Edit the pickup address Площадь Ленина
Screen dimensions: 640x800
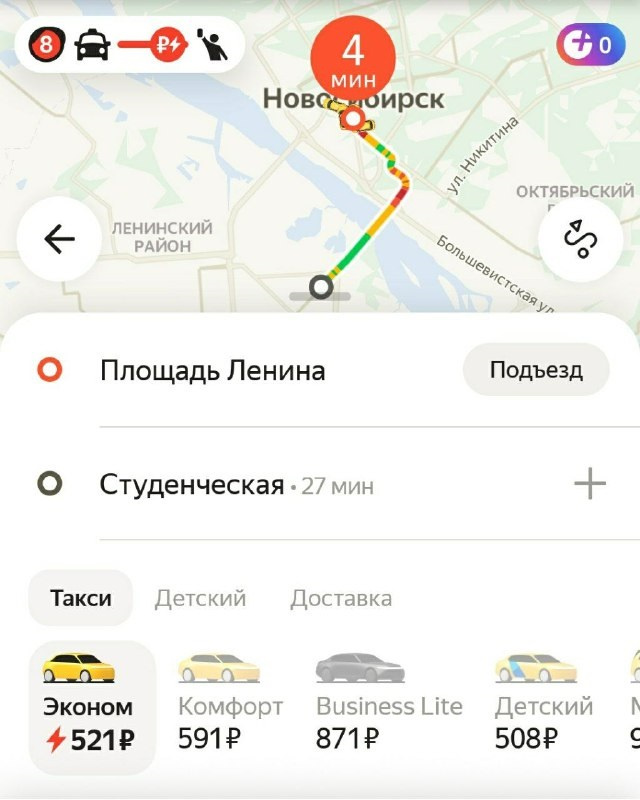pos(213,371)
